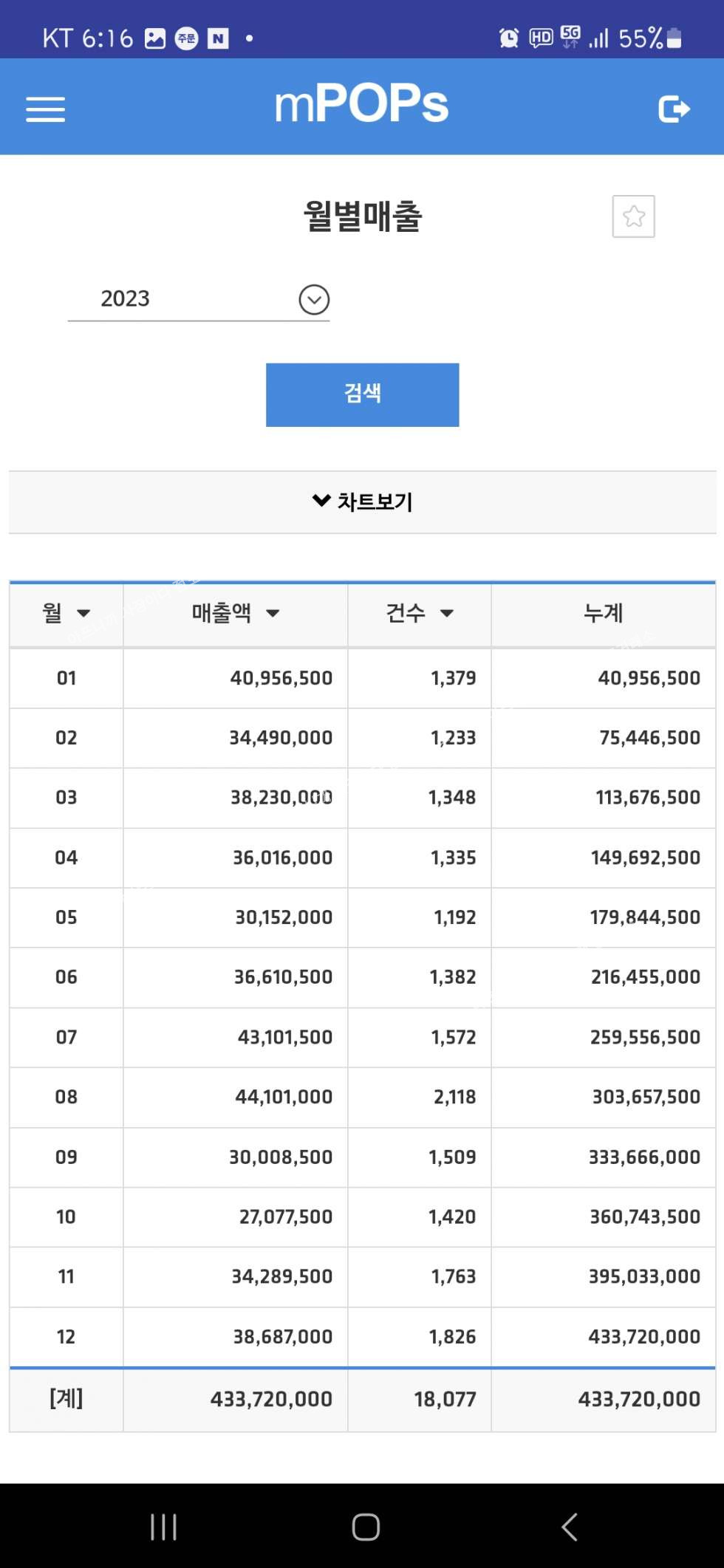Open recent apps from navigation bar
This screenshot has height=1568, width=724.
163,1527
